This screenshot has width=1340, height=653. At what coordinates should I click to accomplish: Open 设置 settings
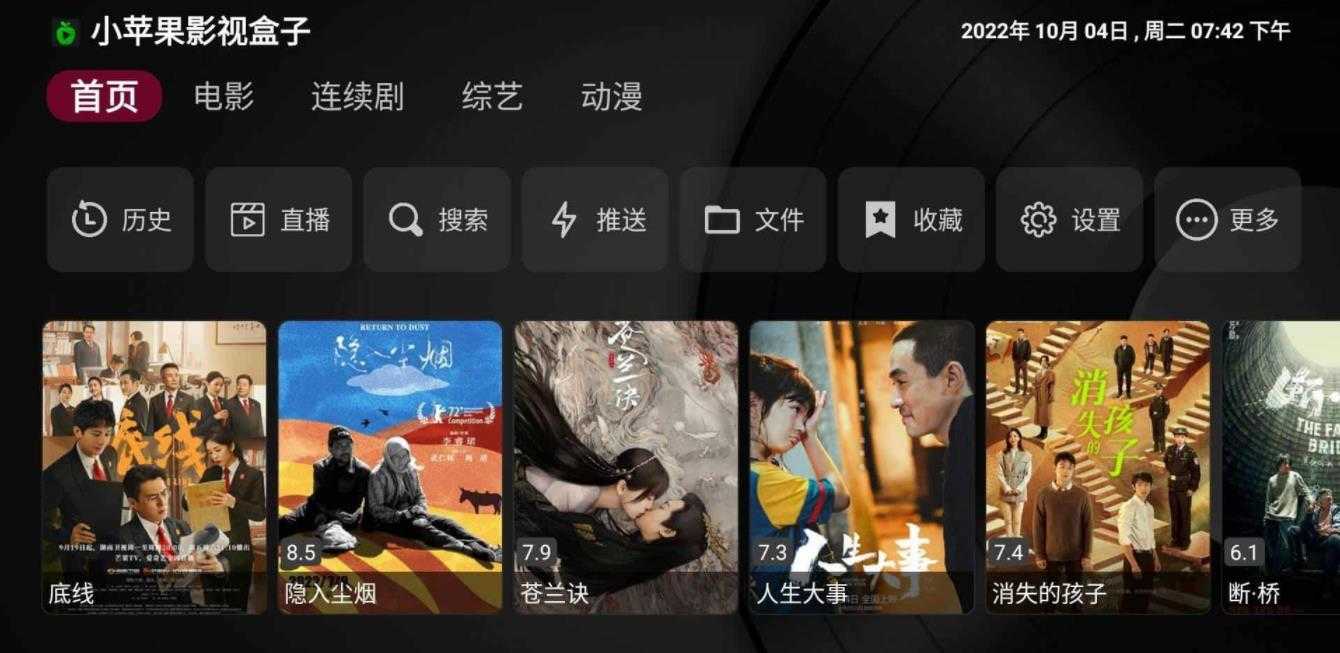pyautogui.click(x=1069, y=220)
